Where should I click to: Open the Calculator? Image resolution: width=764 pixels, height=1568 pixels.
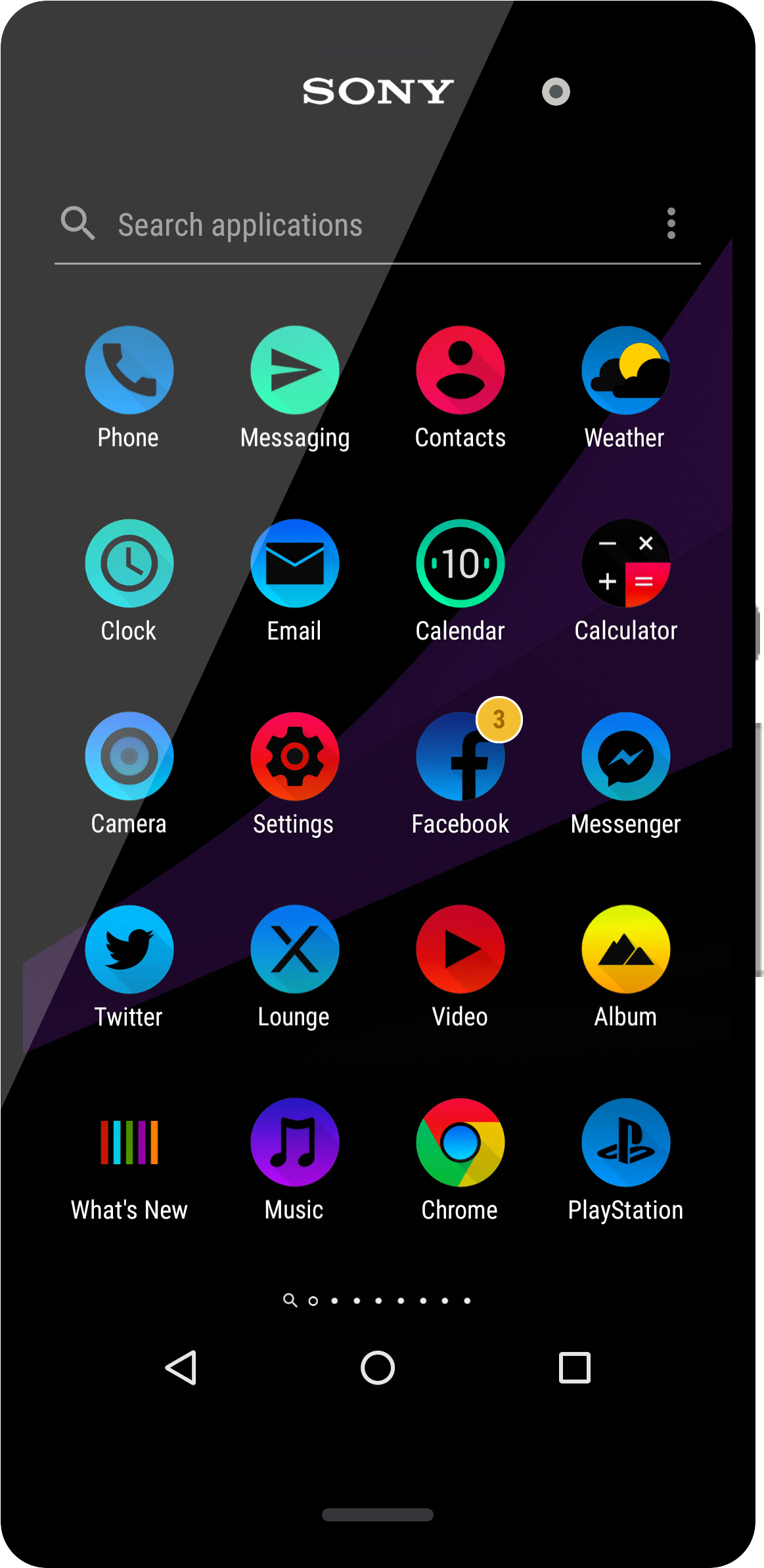point(625,563)
